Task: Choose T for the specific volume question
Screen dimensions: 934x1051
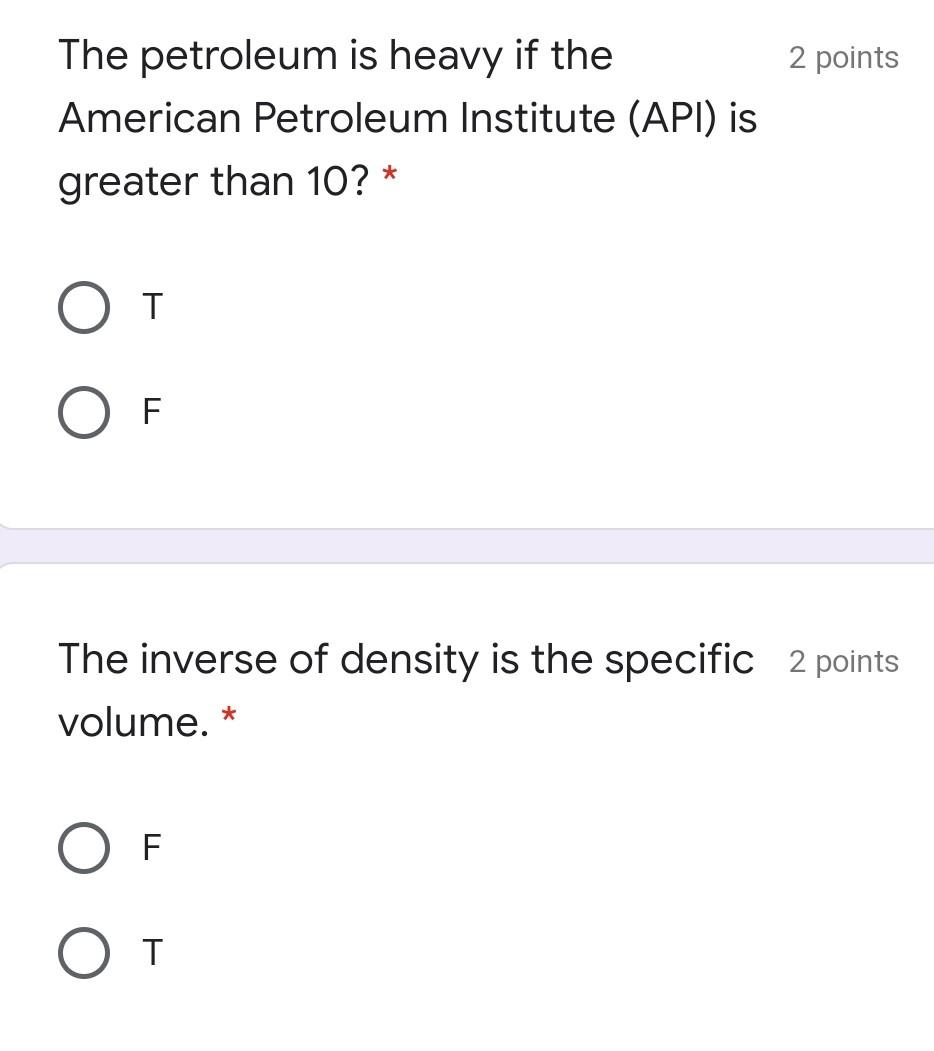Action: click(84, 954)
